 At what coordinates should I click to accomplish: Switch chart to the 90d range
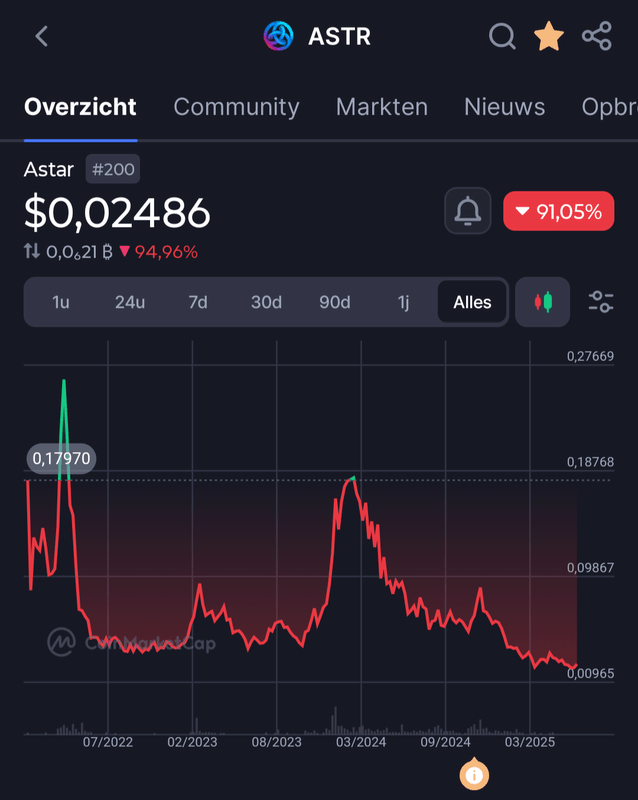pyautogui.click(x=334, y=302)
